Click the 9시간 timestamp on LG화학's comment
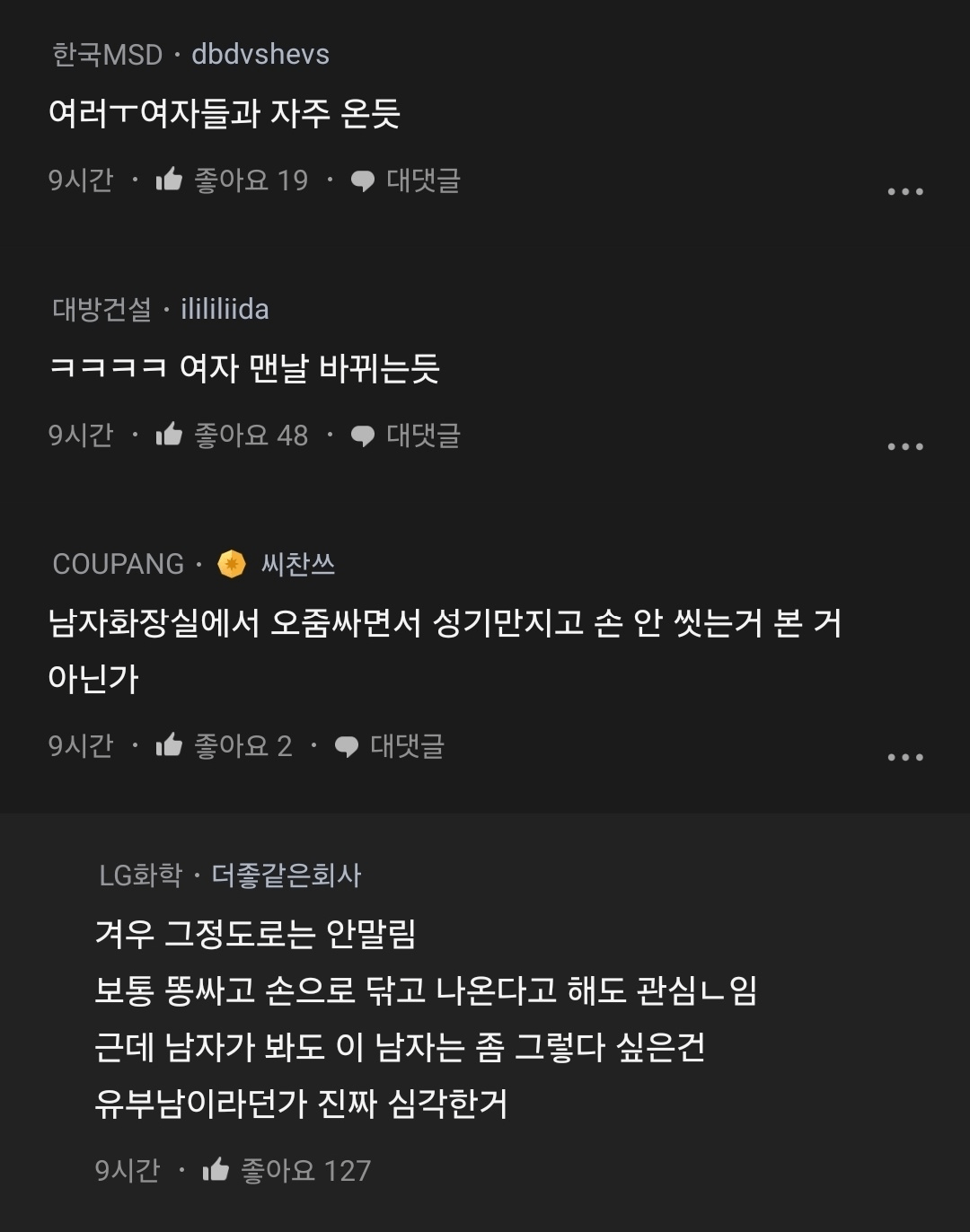 pyautogui.click(x=125, y=1169)
